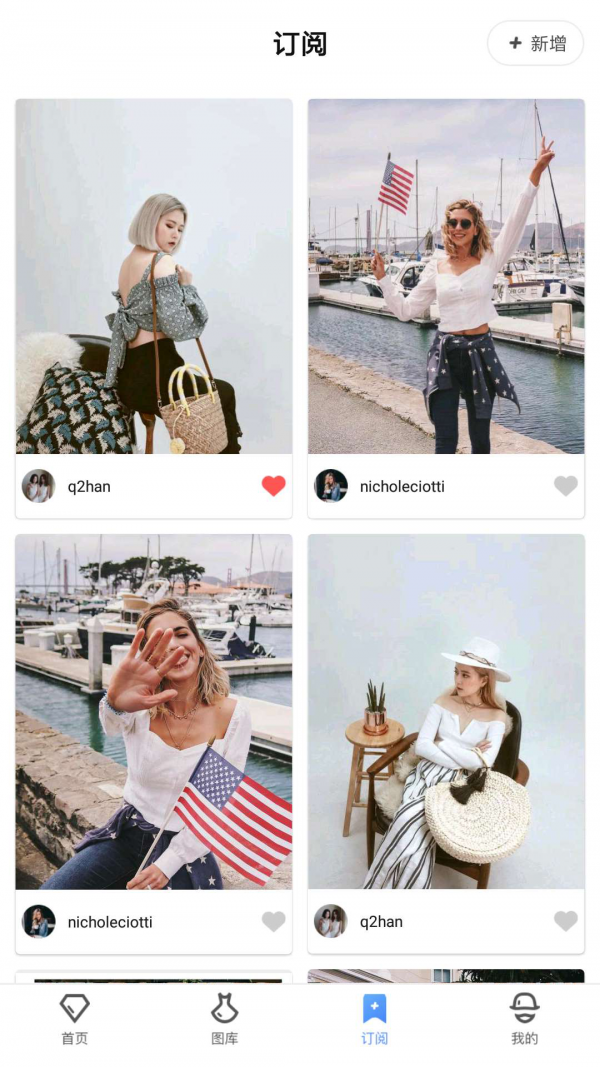
Task: Switch to the 首页 home tab
Action: point(75,1018)
